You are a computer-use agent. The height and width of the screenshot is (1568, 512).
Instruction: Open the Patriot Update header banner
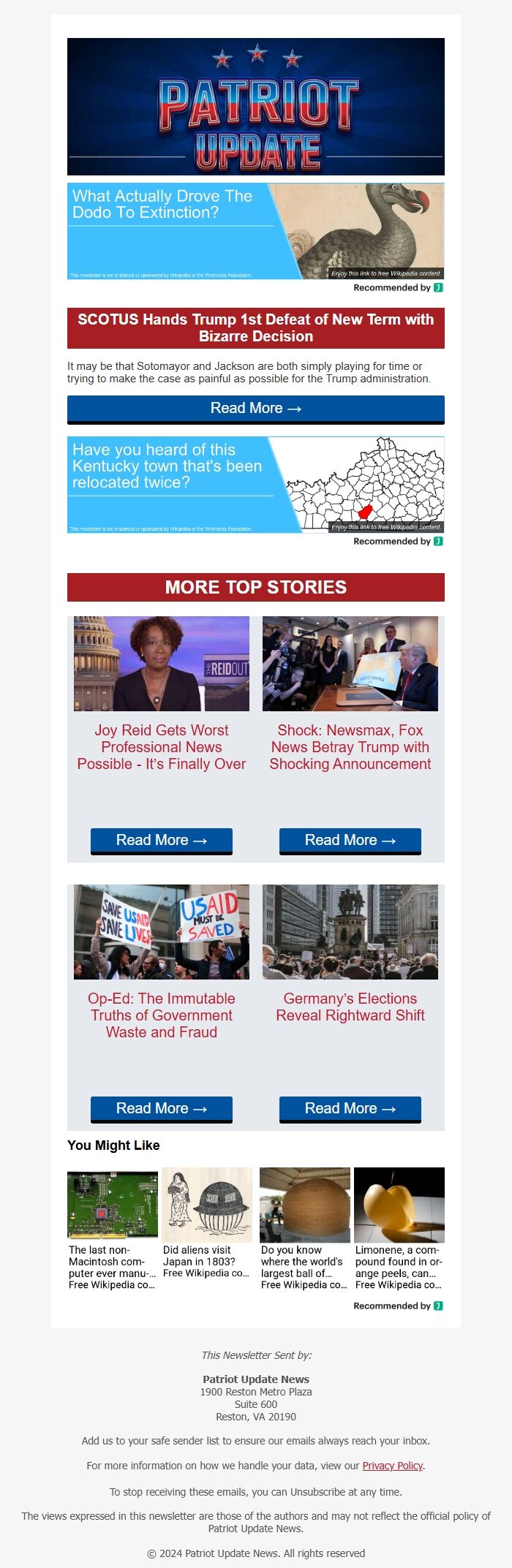pos(255,107)
